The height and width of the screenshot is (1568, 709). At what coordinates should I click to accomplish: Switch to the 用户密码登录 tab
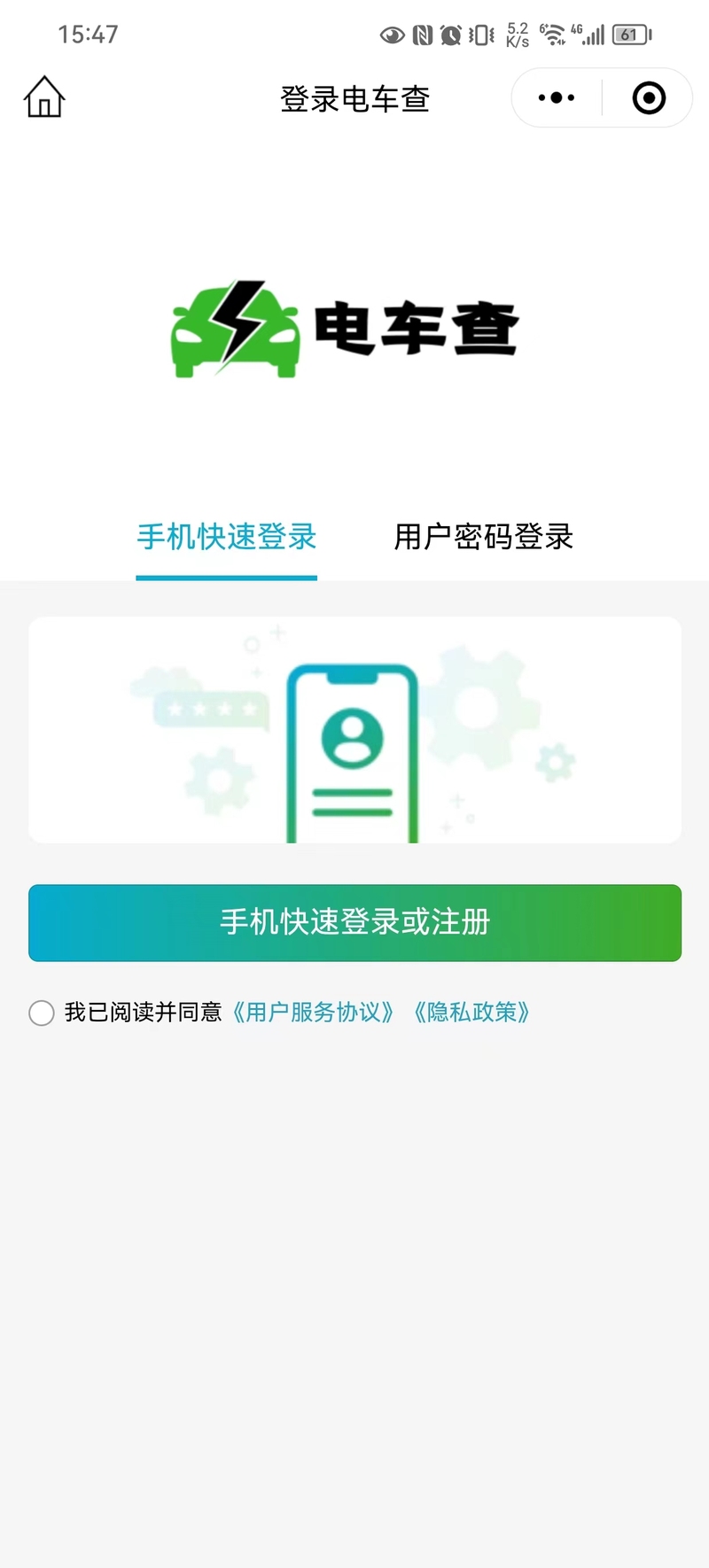(x=484, y=537)
